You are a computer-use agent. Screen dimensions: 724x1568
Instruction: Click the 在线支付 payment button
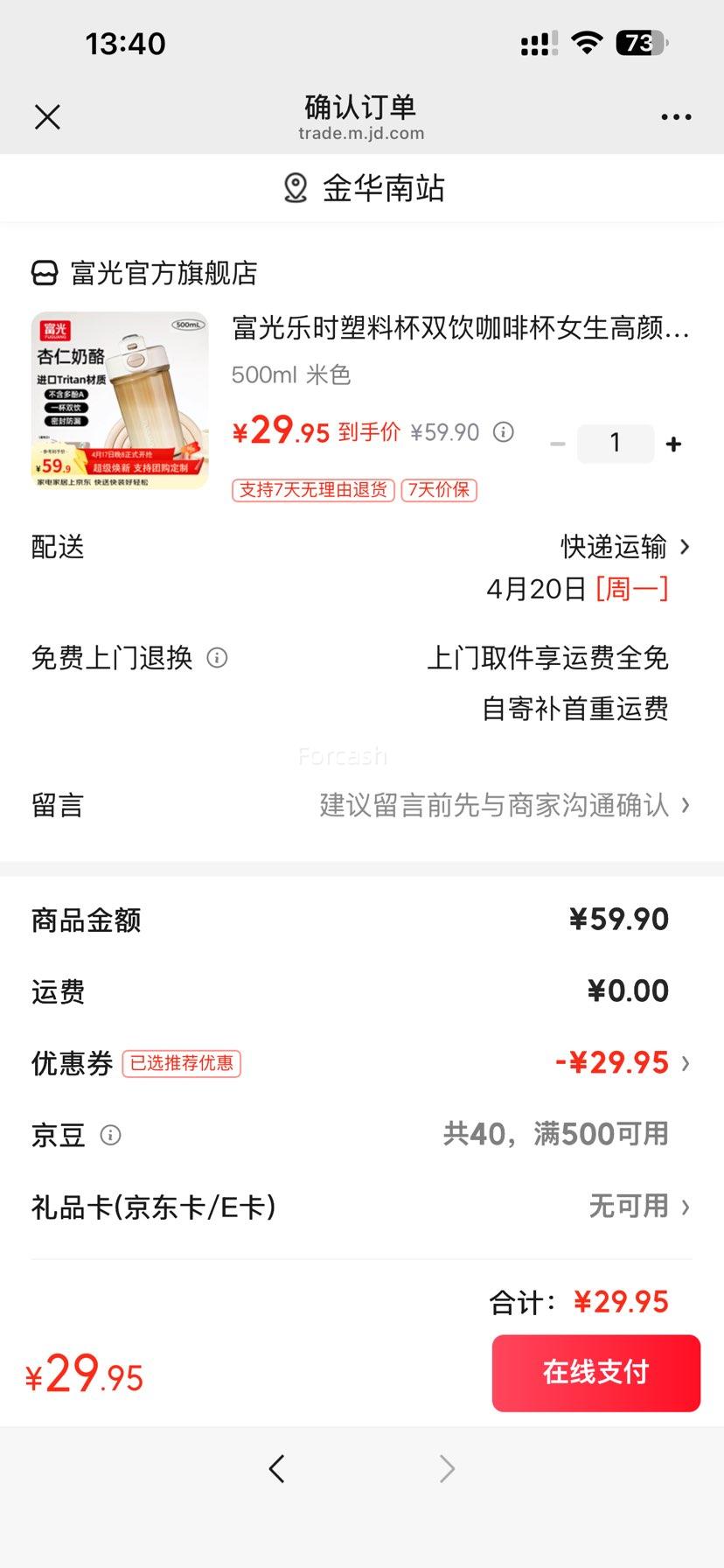coord(595,1373)
